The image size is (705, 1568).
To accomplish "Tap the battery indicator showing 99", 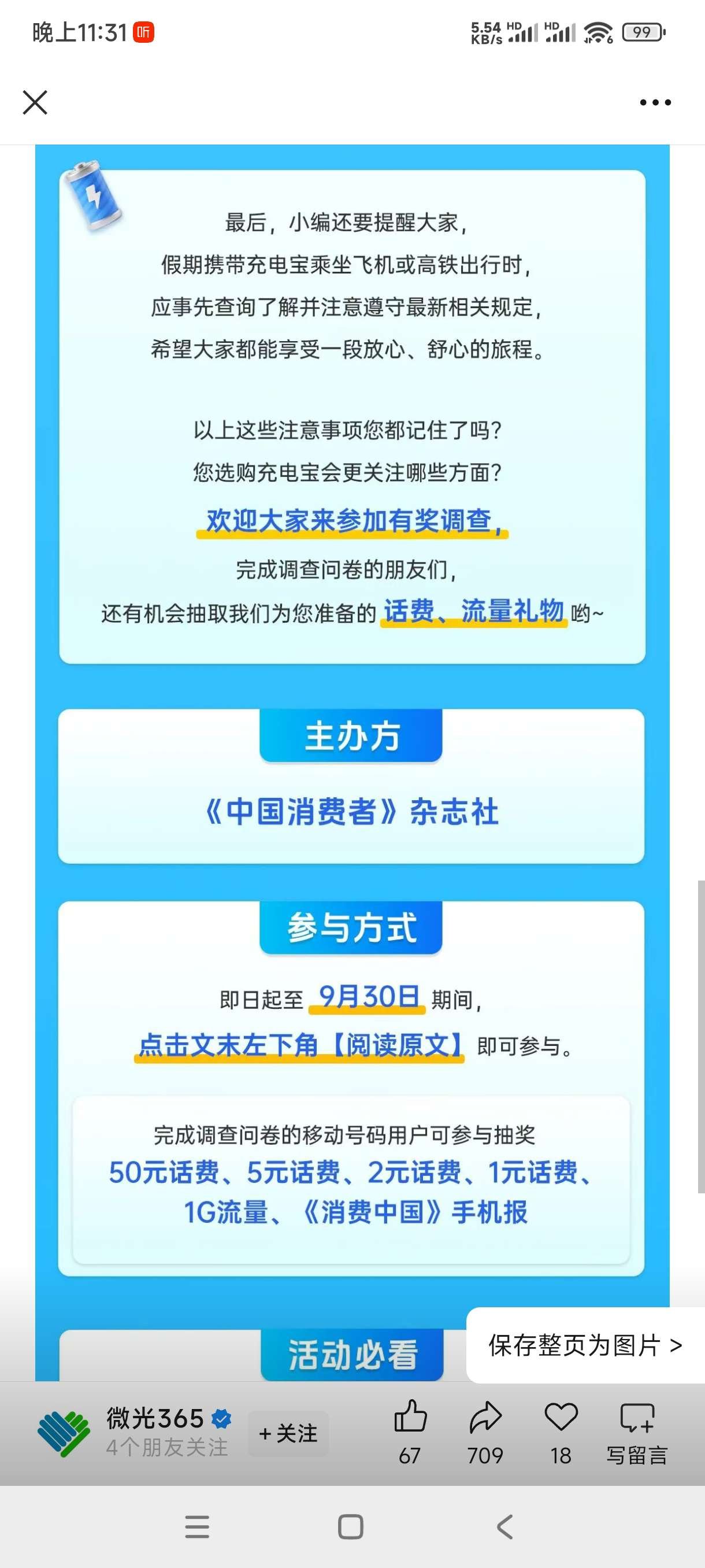I will tap(643, 32).
